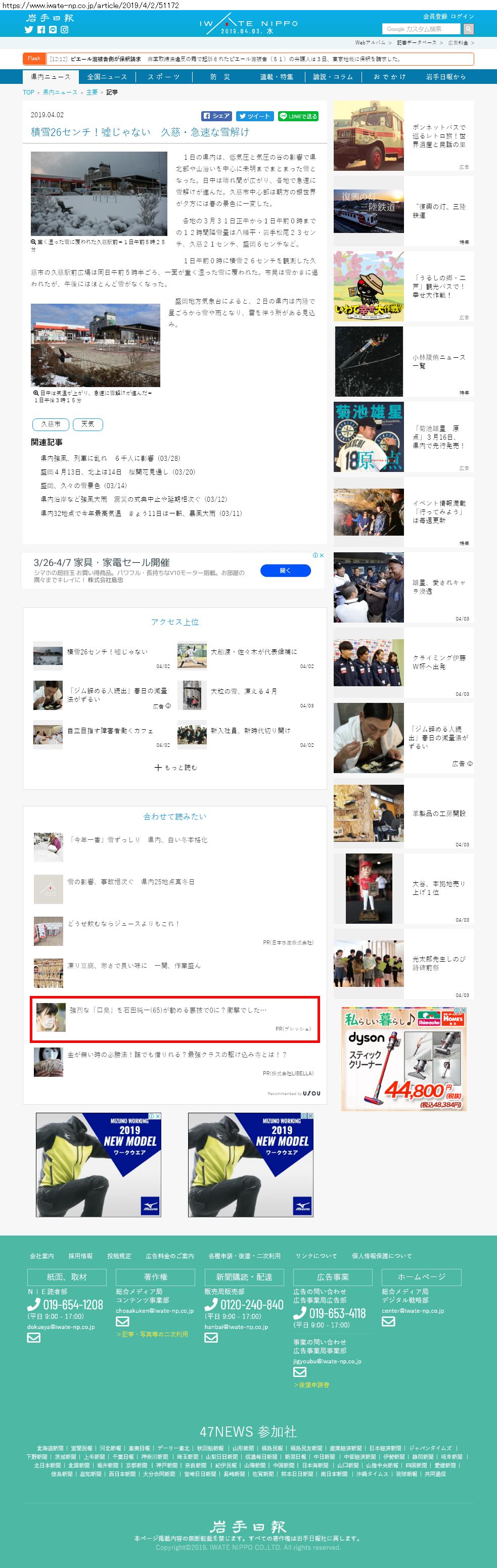
Task: Open the Twitter icon in the header
Action: tap(29, 29)
